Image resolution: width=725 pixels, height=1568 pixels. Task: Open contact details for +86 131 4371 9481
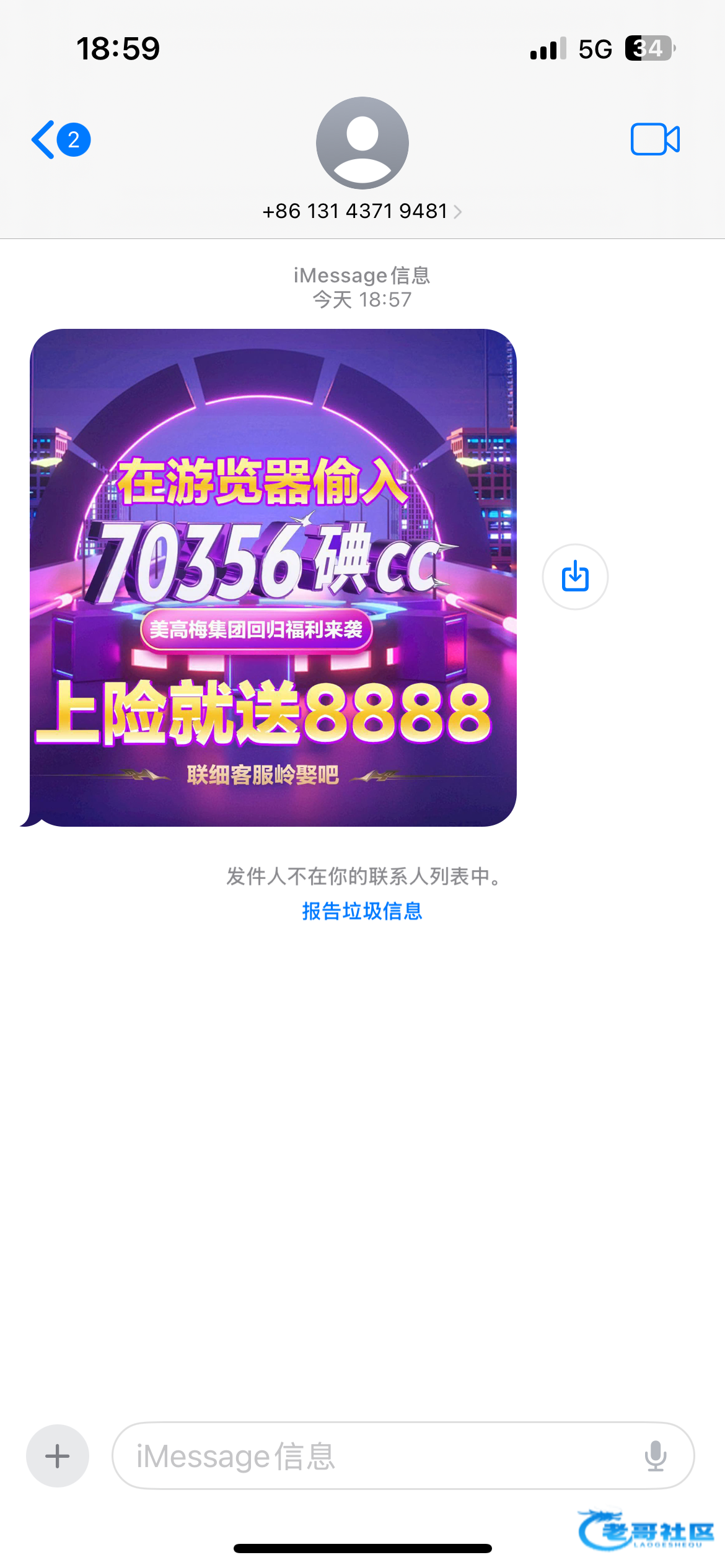[x=362, y=211]
